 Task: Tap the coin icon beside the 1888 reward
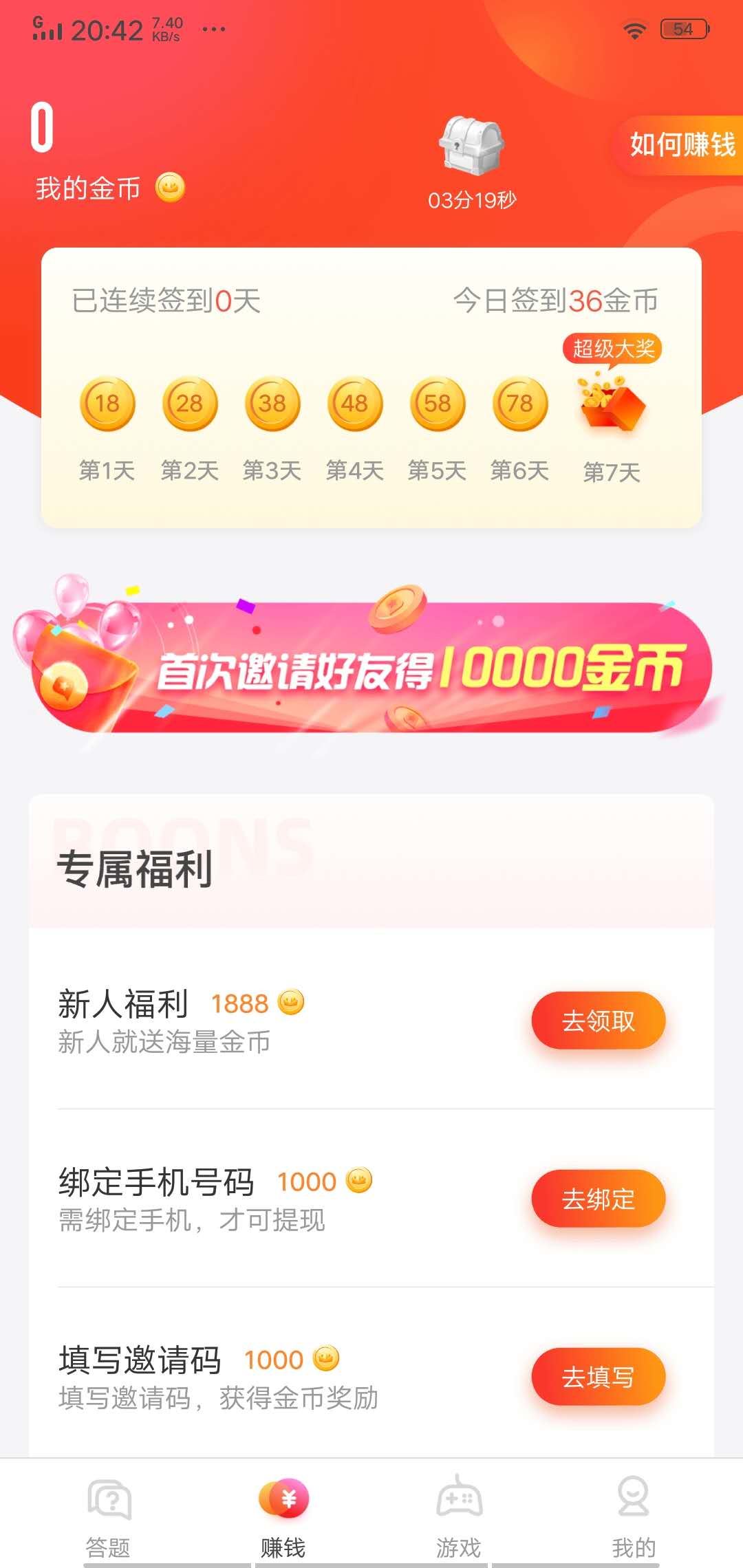click(292, 1004)
